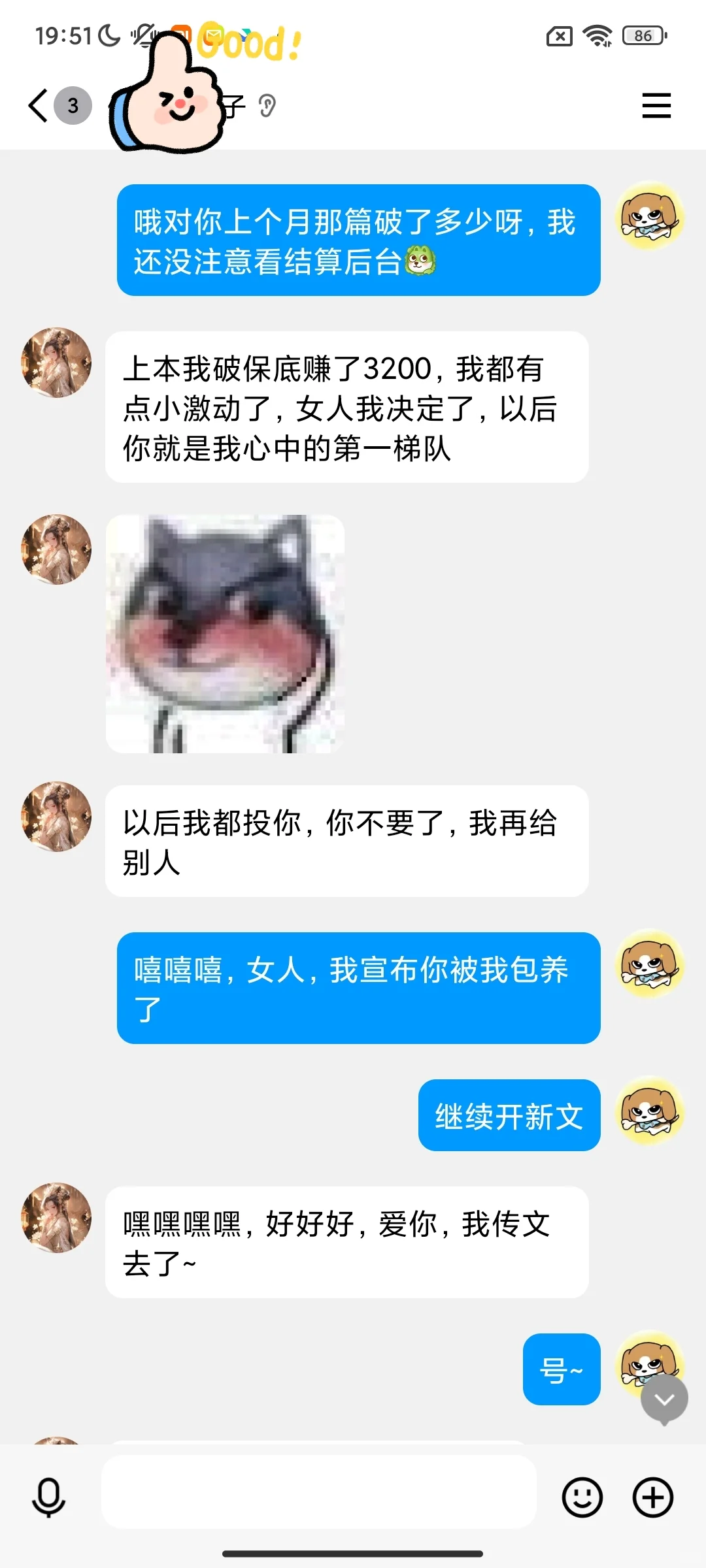Image resolution: width=706 pixels, height=1568 pixels.
Task: Open the emoji picker
Action: (x=582, y=1497)
